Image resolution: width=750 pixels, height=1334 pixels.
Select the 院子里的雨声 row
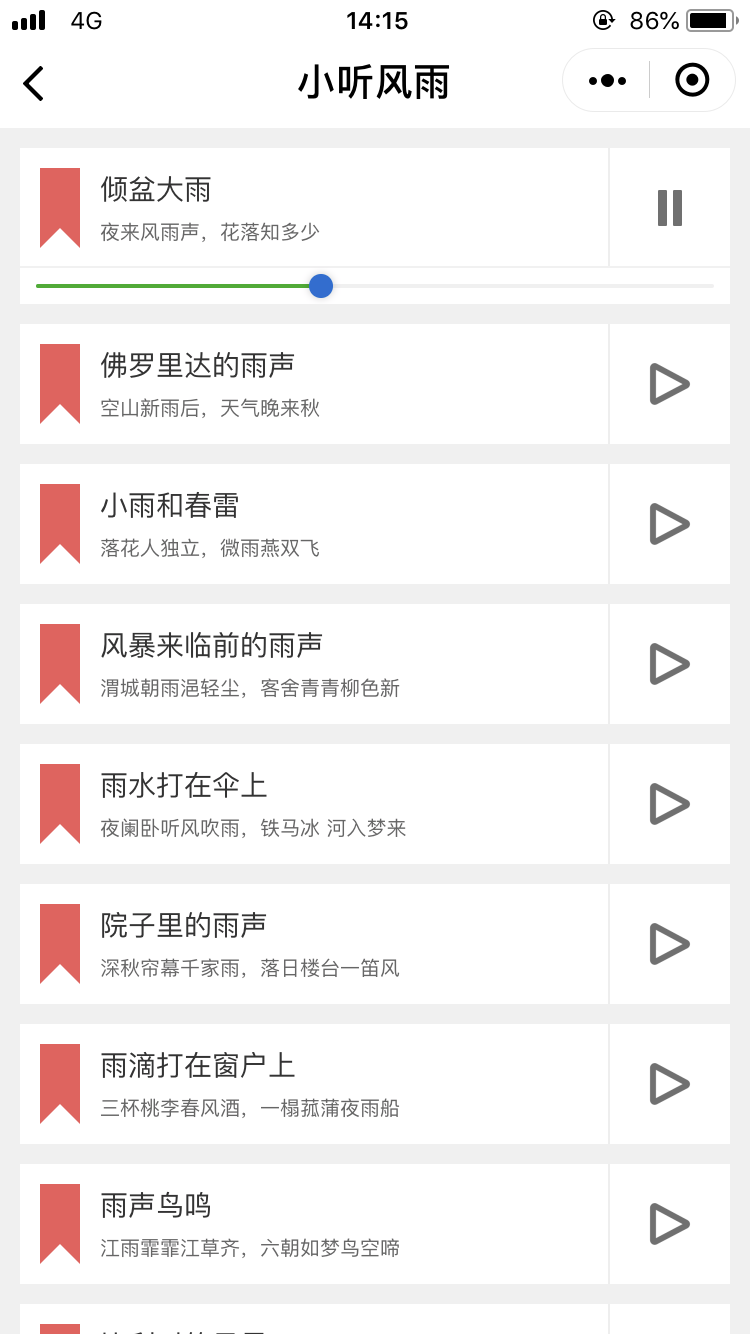314,944
